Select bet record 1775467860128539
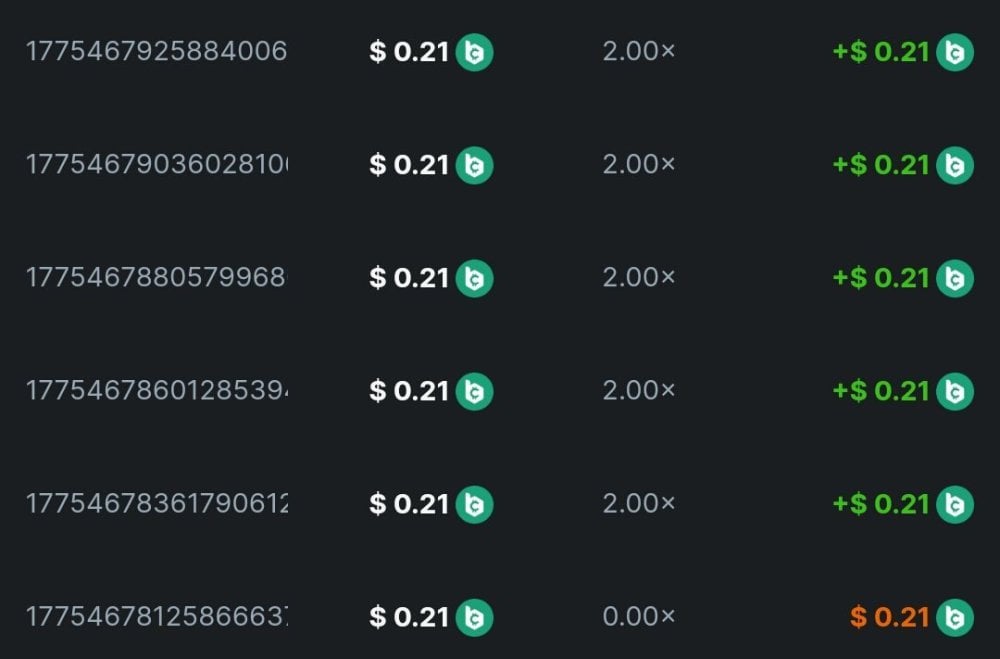This screenshot has height=659, width=1000. click(156, 390)
